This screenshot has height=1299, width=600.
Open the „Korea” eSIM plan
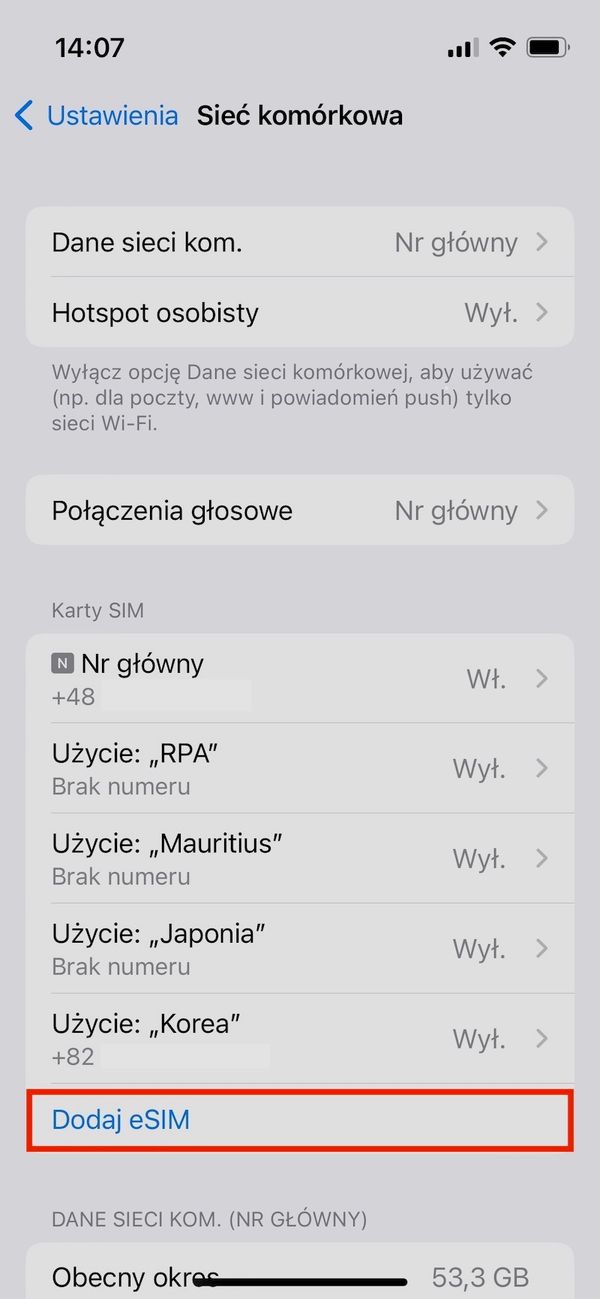click(300, 1038)
